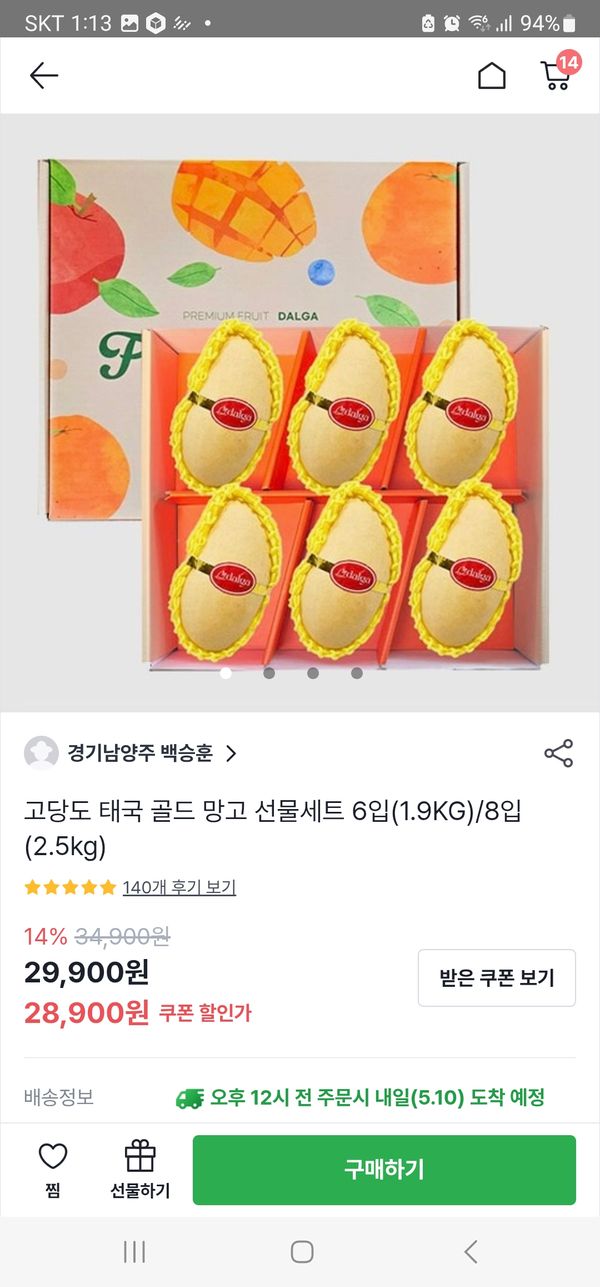
Task: Tap the system home button
Action: (301, 1251)
